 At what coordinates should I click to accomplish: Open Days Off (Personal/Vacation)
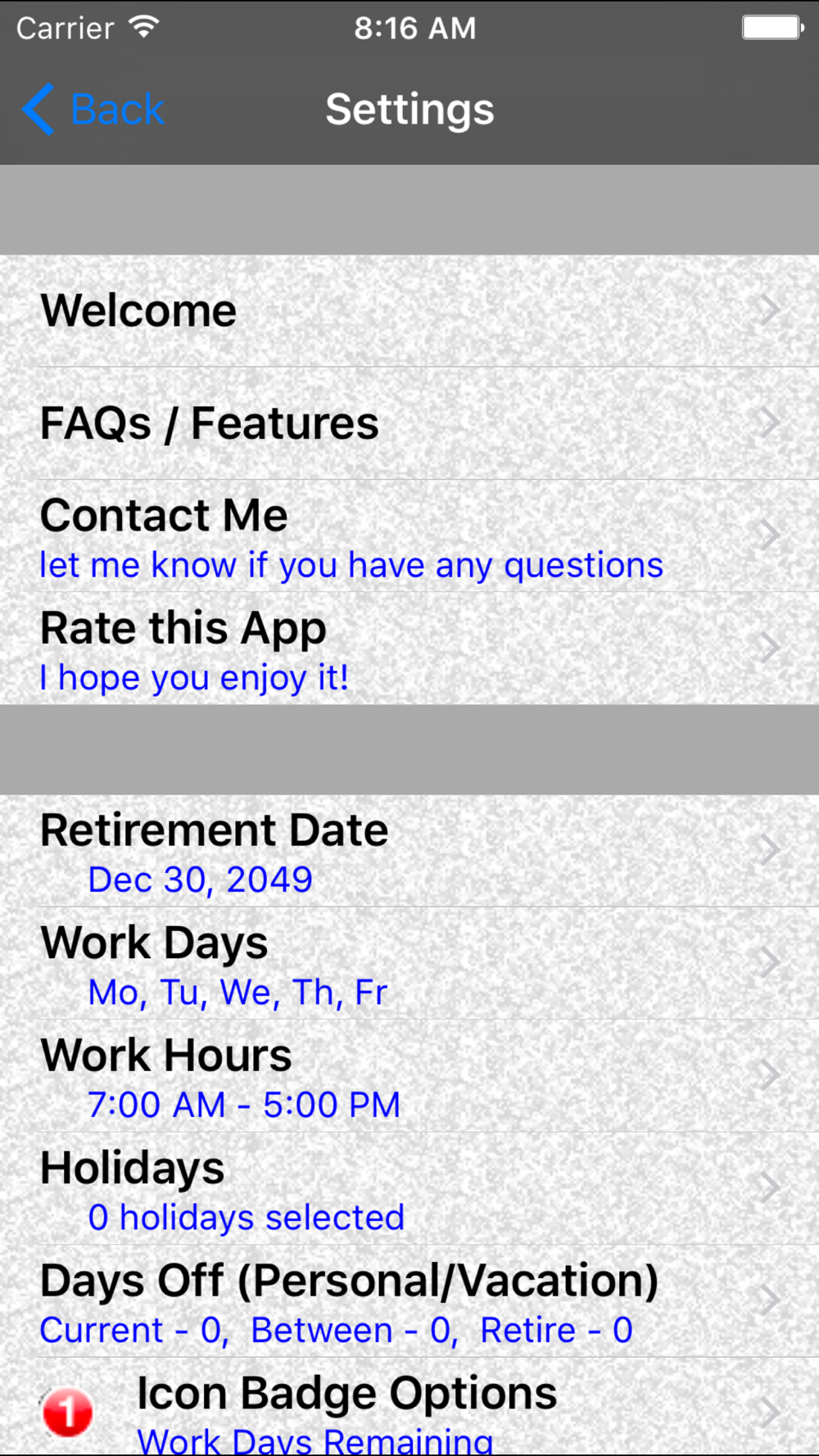(409, 1301)
